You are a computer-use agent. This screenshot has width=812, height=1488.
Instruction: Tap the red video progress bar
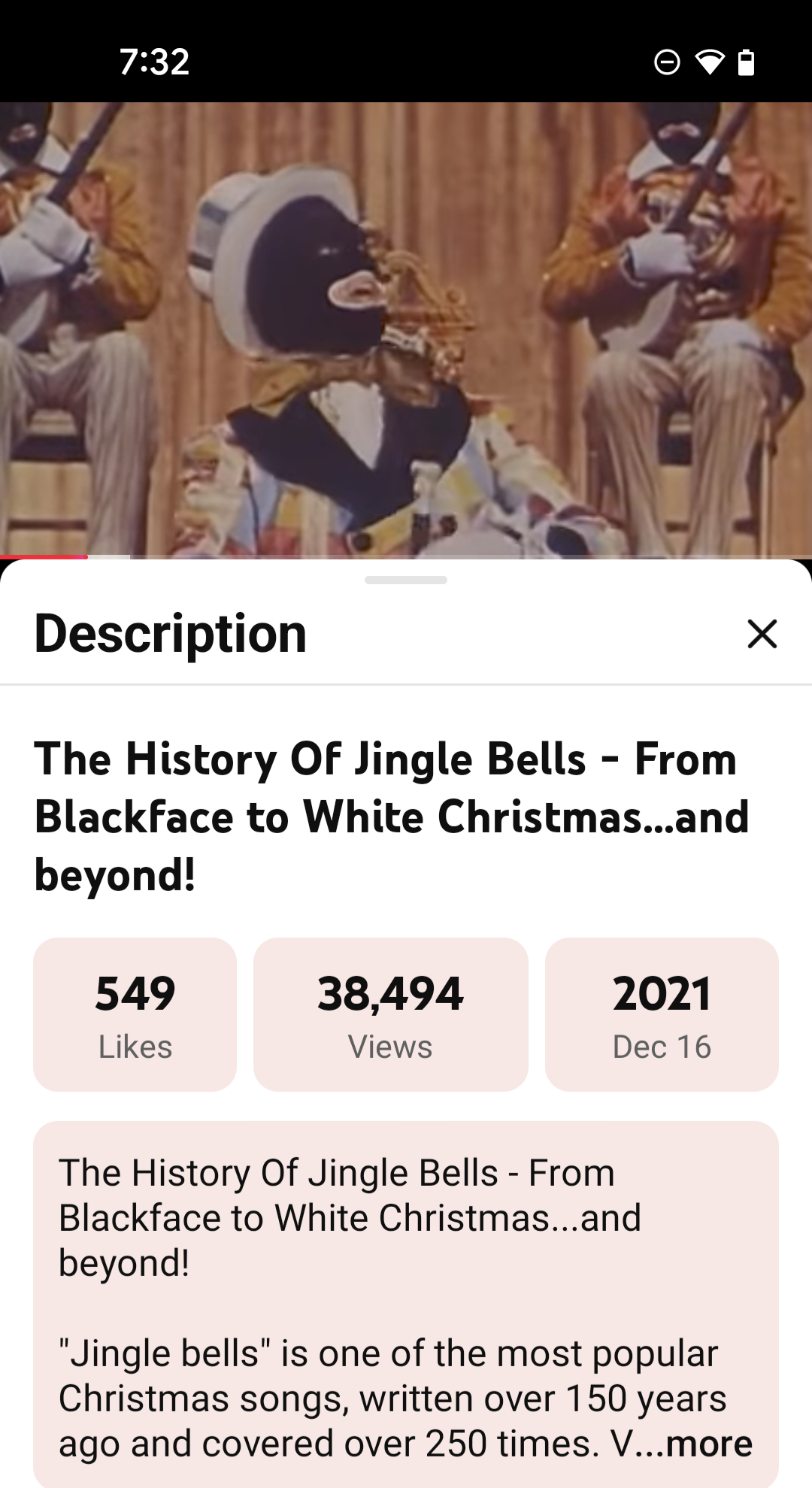(x=44, y=556)
